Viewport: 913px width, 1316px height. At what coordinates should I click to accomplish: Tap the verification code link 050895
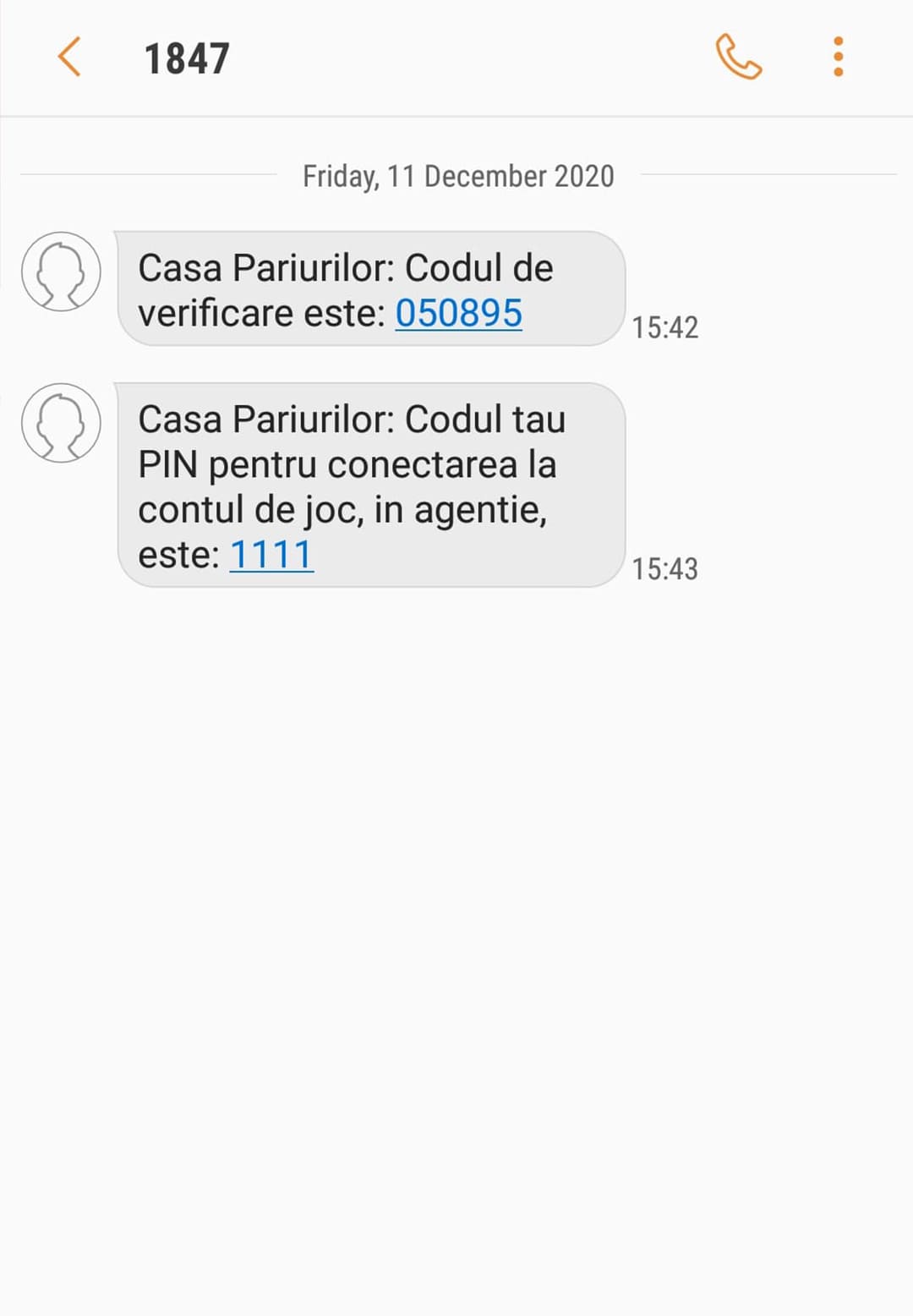click(x=458, y=314)
